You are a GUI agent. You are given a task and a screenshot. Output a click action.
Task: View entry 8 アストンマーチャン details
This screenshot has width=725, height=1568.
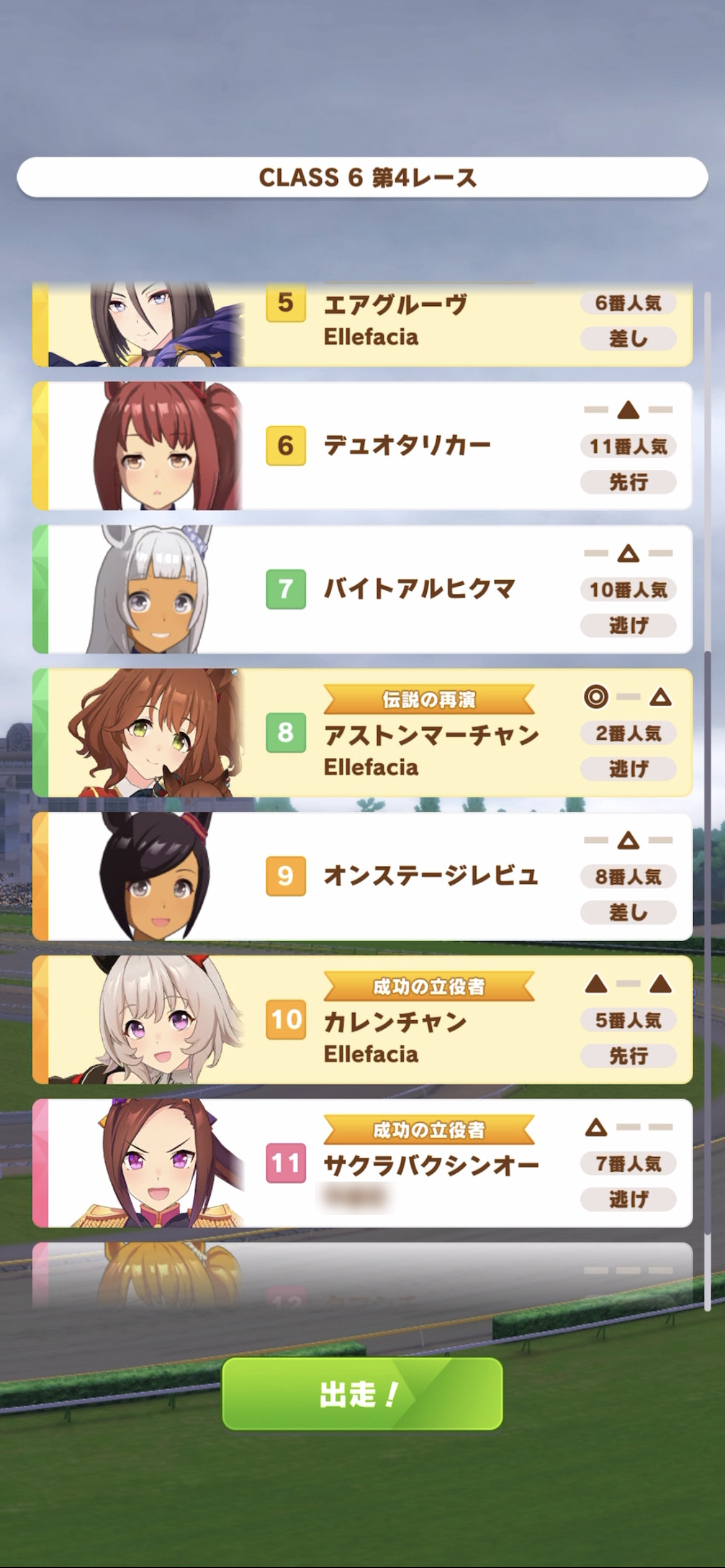point(362,733)
